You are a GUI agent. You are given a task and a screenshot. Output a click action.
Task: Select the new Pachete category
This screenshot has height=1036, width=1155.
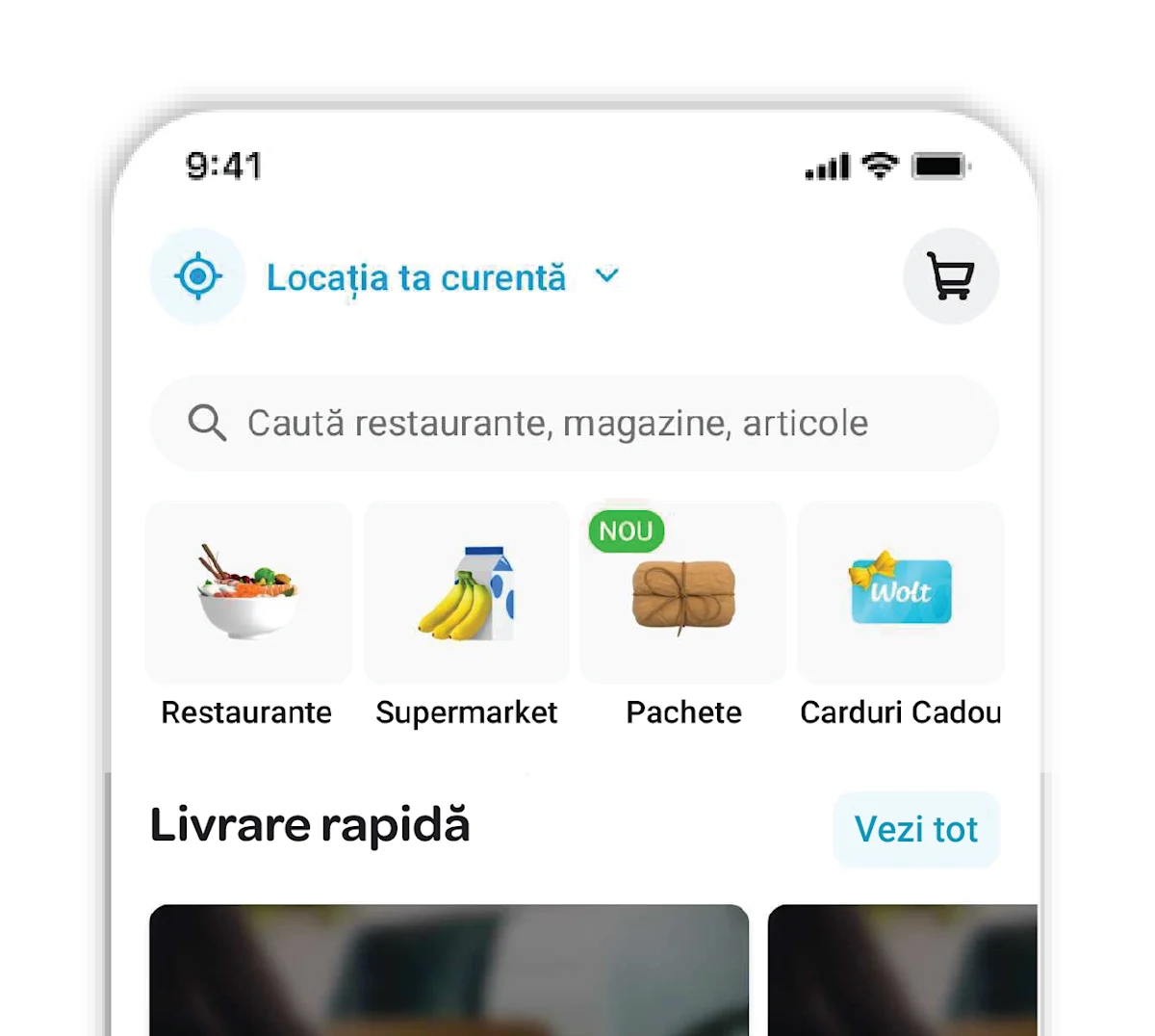click(x=683, y=593)
